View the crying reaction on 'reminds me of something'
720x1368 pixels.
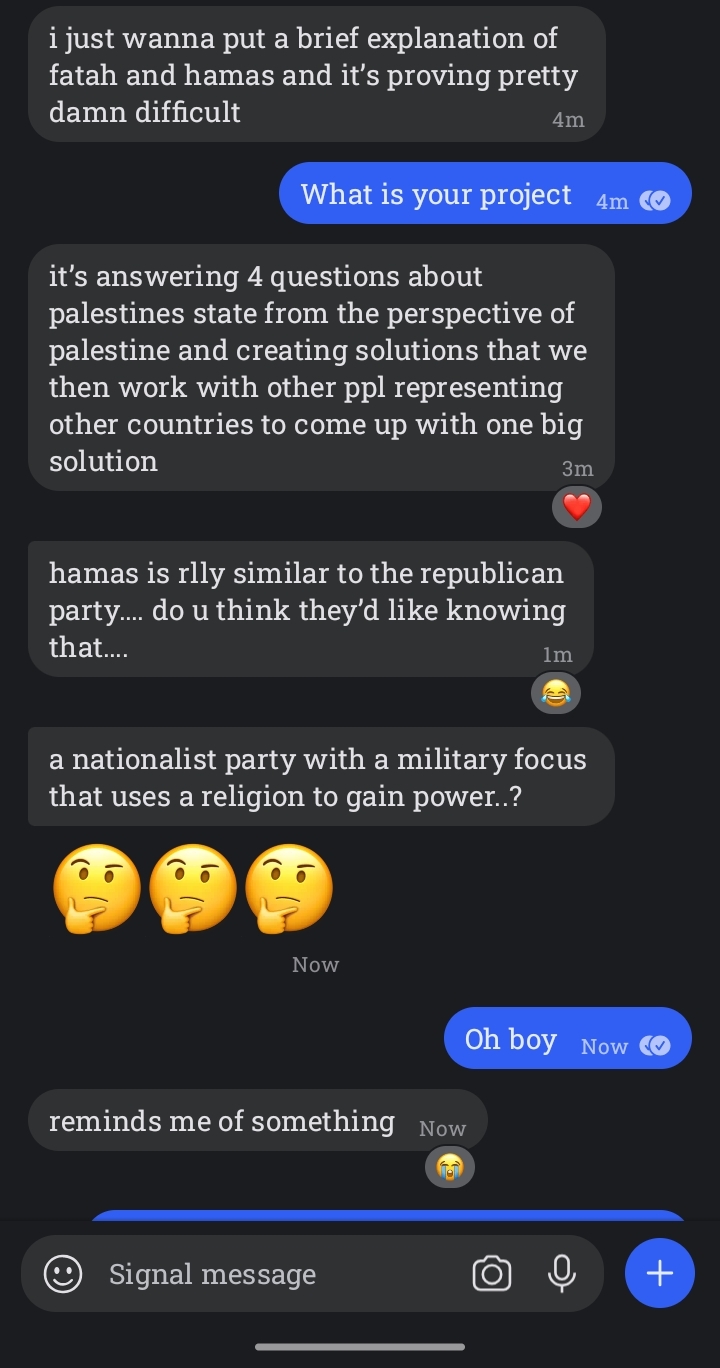pos(450,1166)
